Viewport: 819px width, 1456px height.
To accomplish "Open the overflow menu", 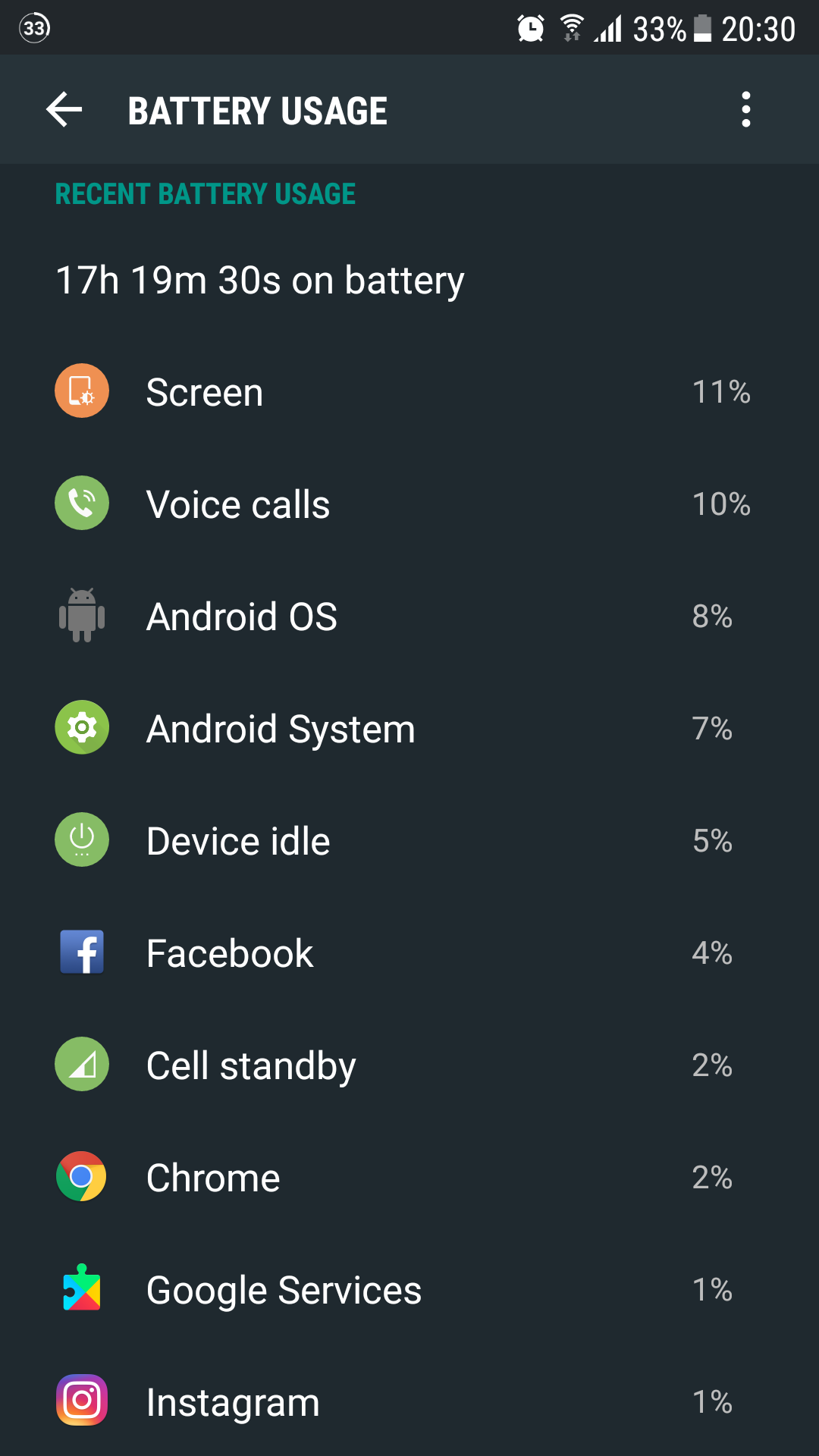I will [x=746, y=110].
